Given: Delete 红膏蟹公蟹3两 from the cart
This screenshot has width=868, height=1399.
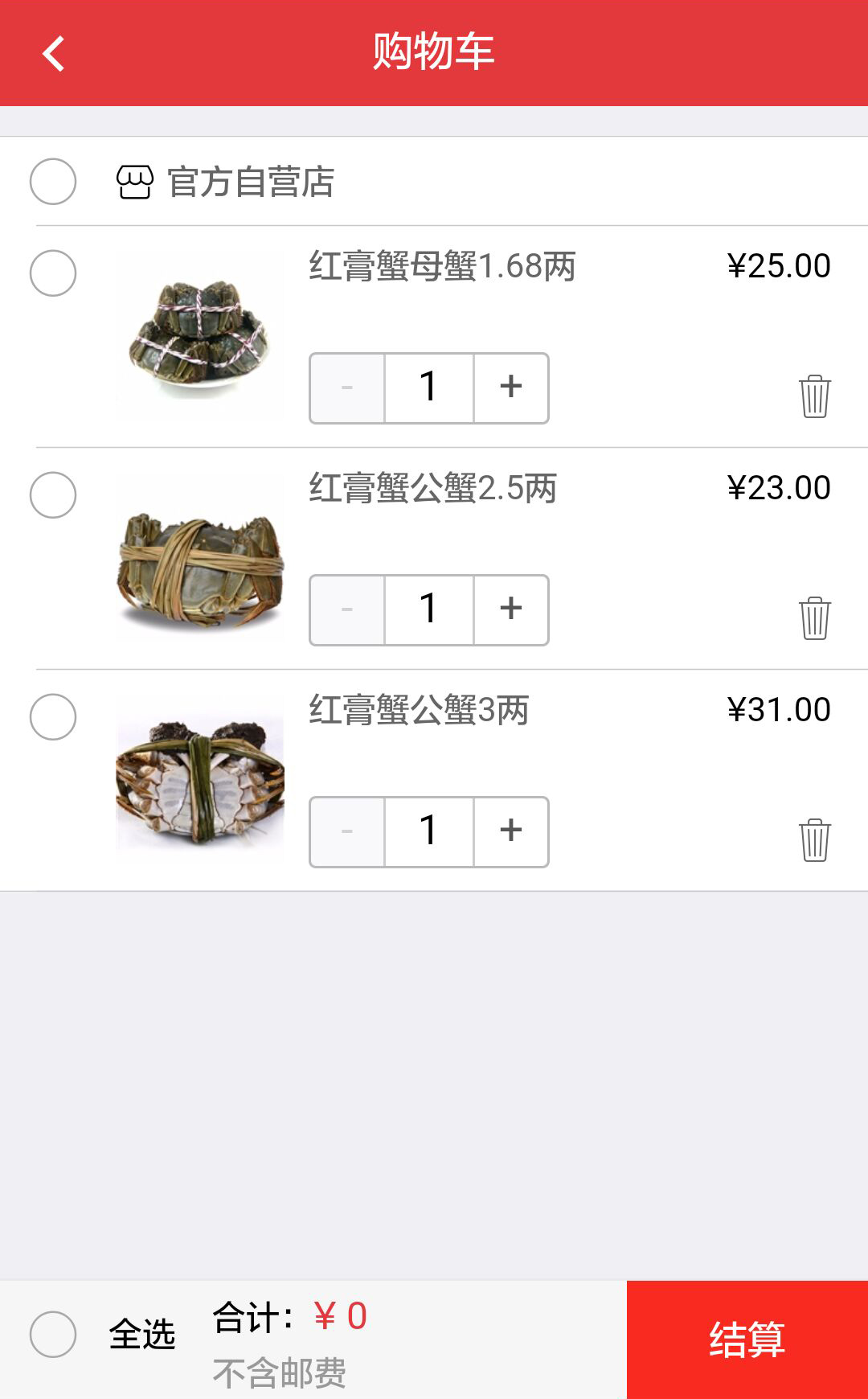Looking at the screenshot, I should pyautogui.click(x=814, y=839).
